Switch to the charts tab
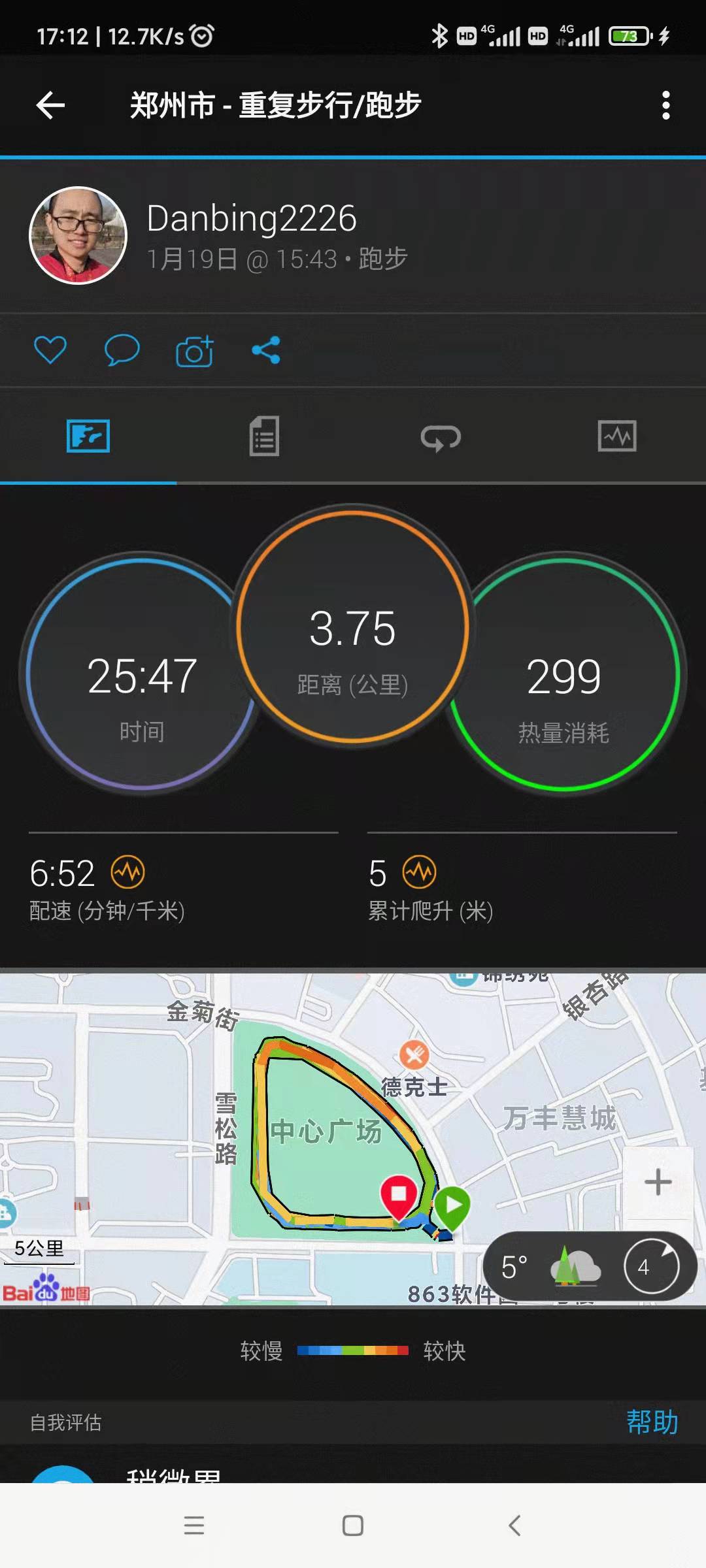 click(x=617, y=436)
